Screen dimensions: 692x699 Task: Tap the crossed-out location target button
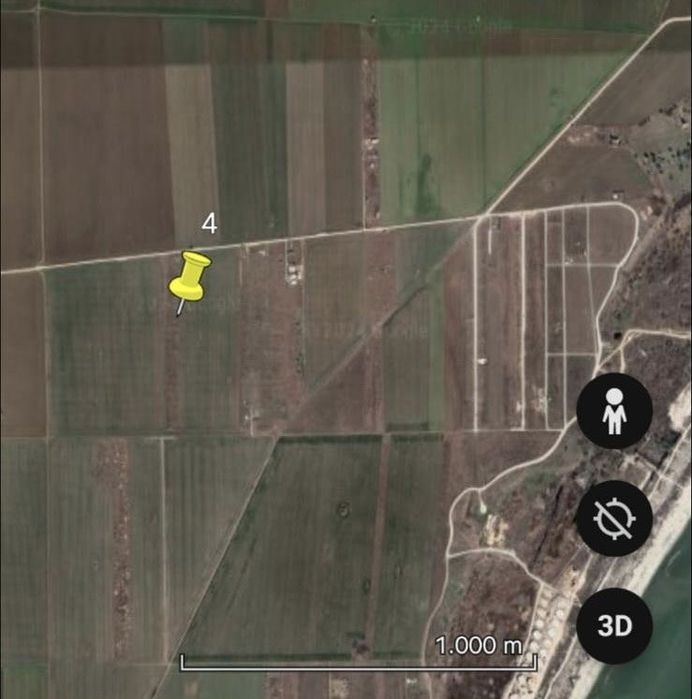(615, 519)
